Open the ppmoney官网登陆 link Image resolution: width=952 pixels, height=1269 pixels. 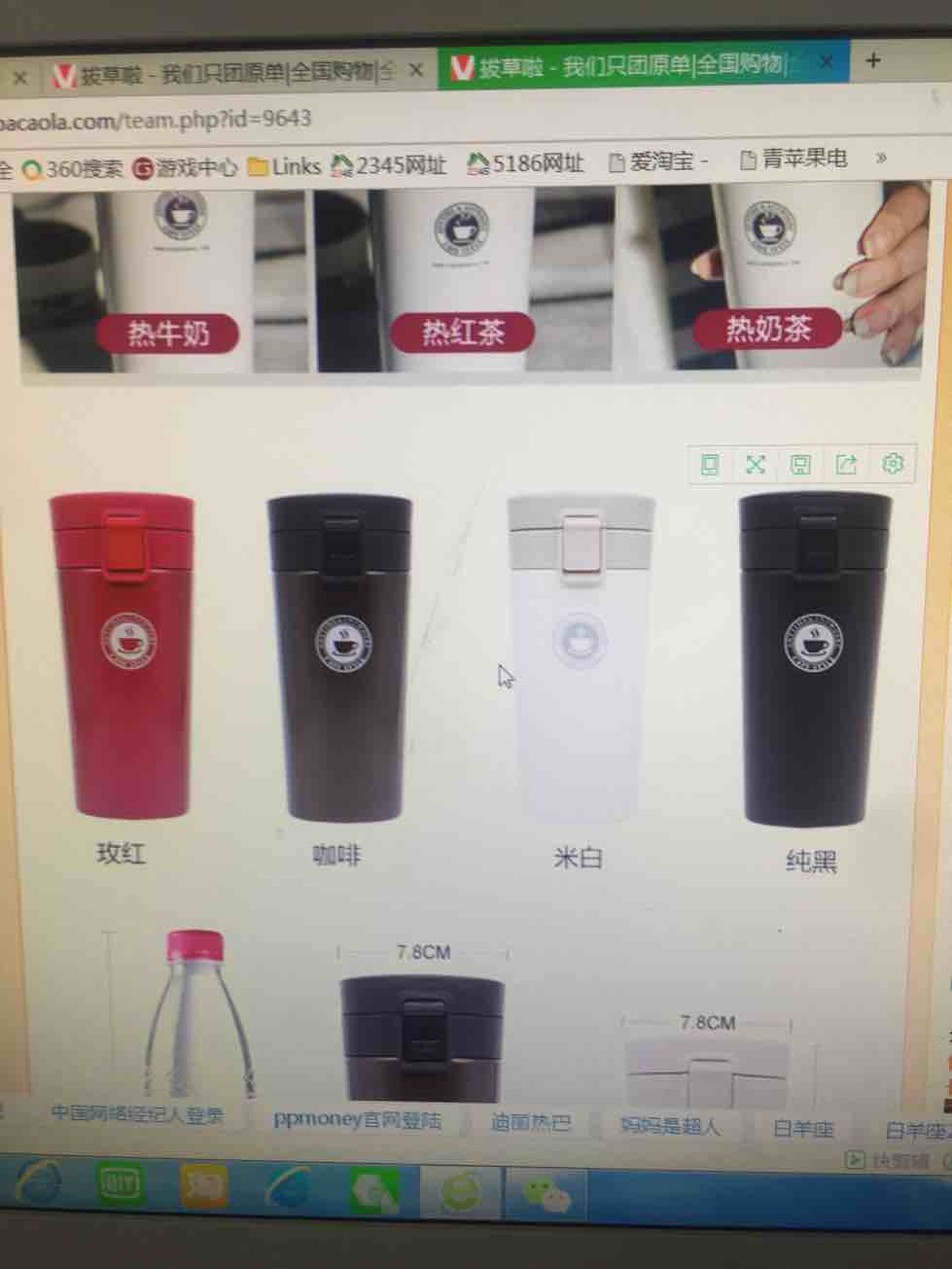(x=357, y=1120)
